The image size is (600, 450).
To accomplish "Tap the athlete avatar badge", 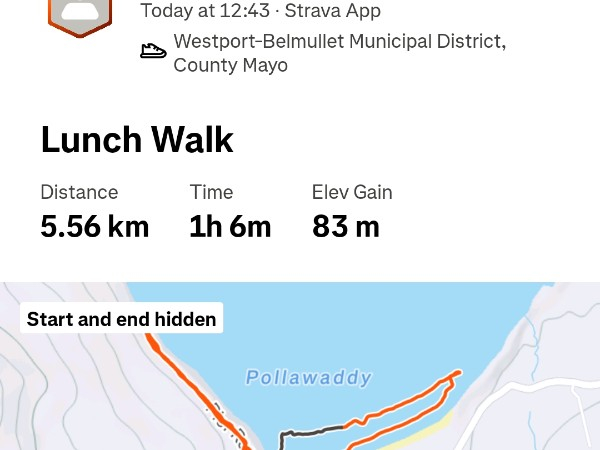I will click(x=80, y=14).
